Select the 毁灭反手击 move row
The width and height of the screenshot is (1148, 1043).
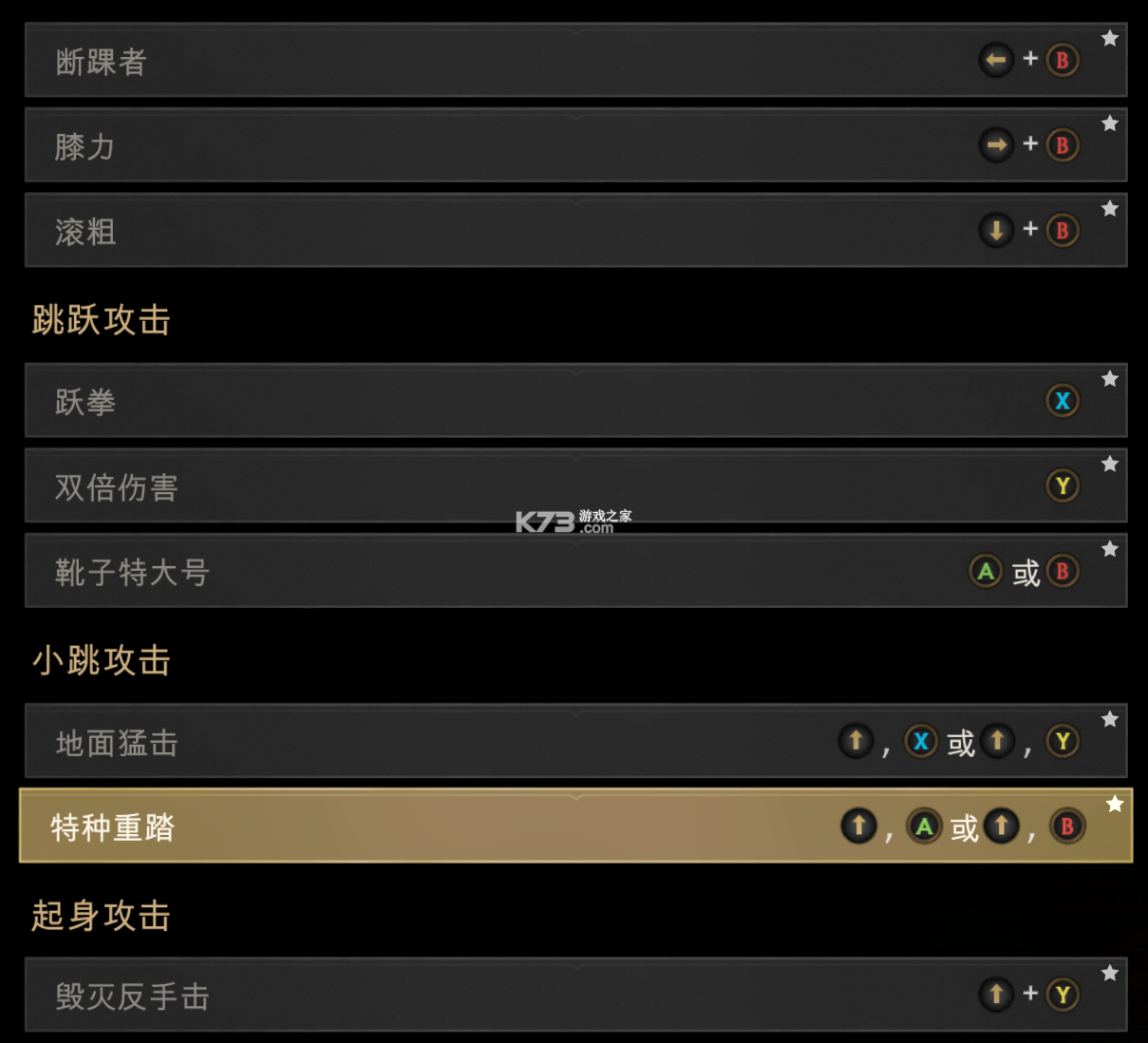pos(575,995)
